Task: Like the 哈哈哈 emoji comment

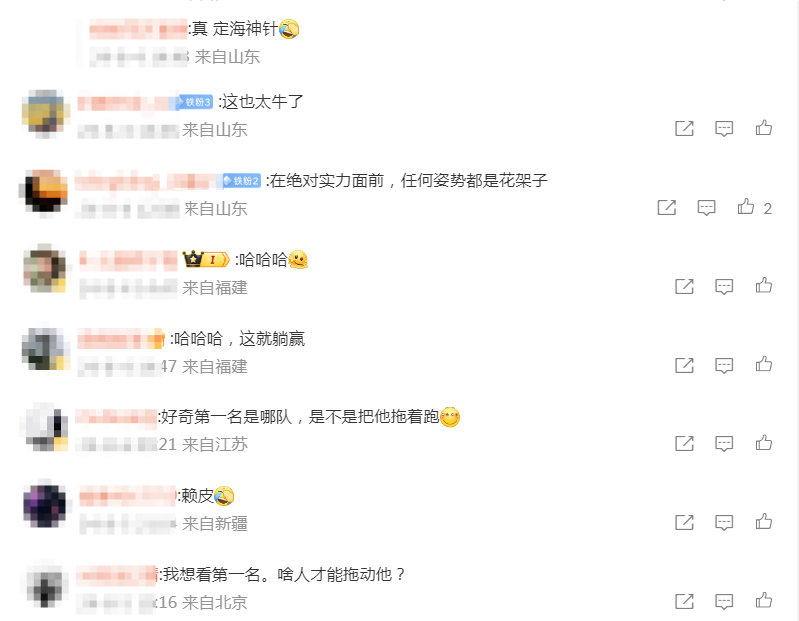Action: pyautogui.click(x=764, y=286)
